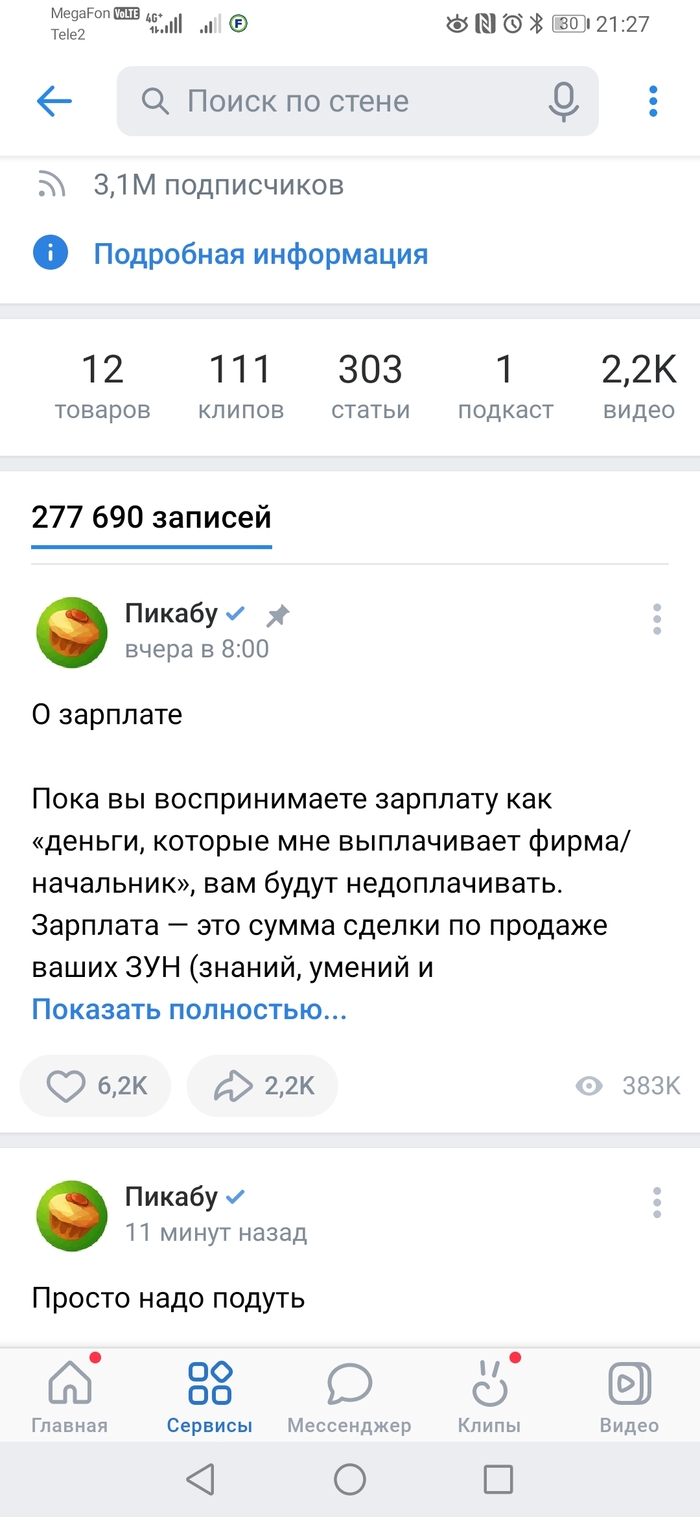The width and height of the screenshot is (700, 1517).
Task: Open options menu of the pinned post
Action: point(657,619)
